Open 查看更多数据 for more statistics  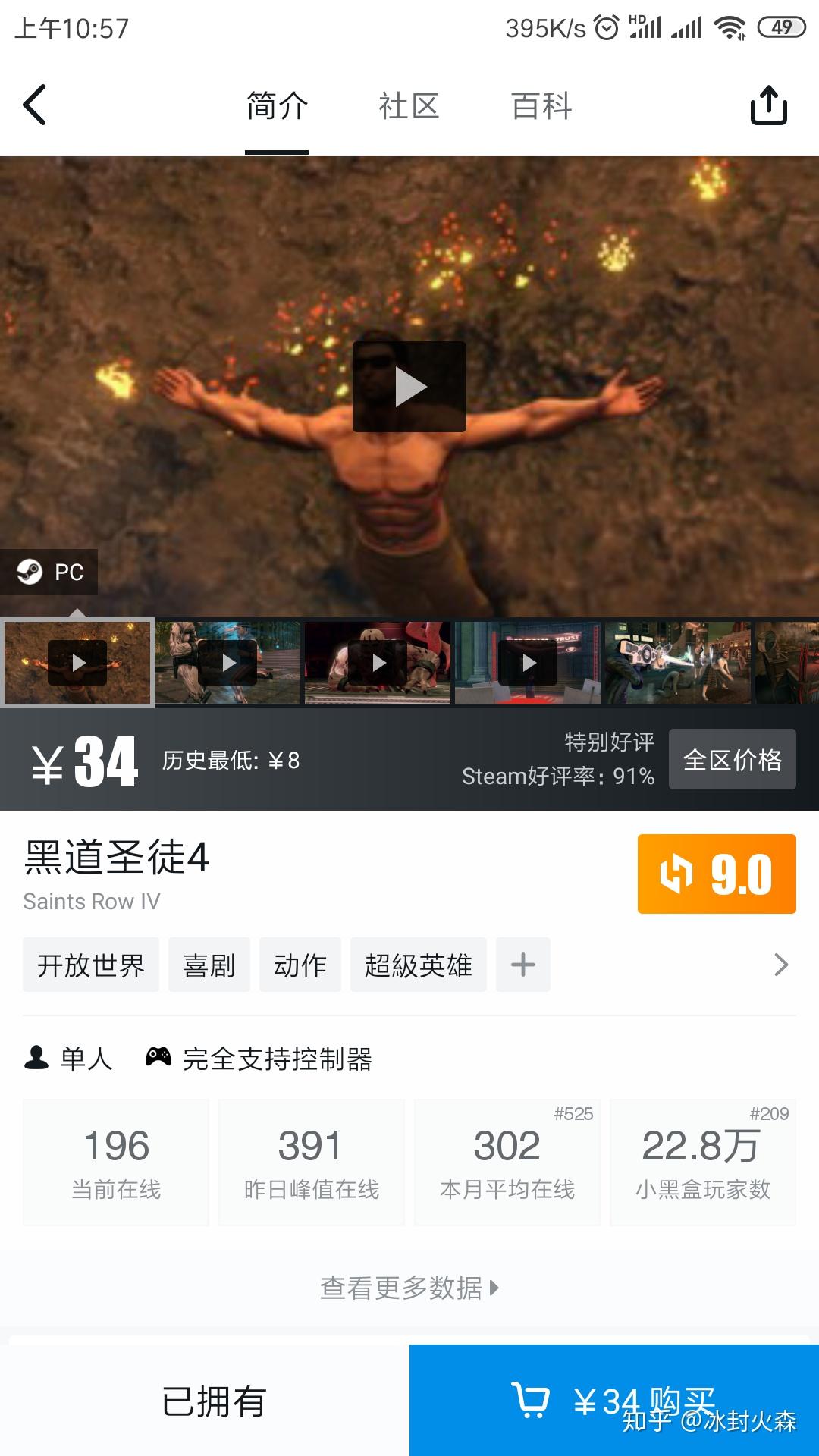(409, 1286)
